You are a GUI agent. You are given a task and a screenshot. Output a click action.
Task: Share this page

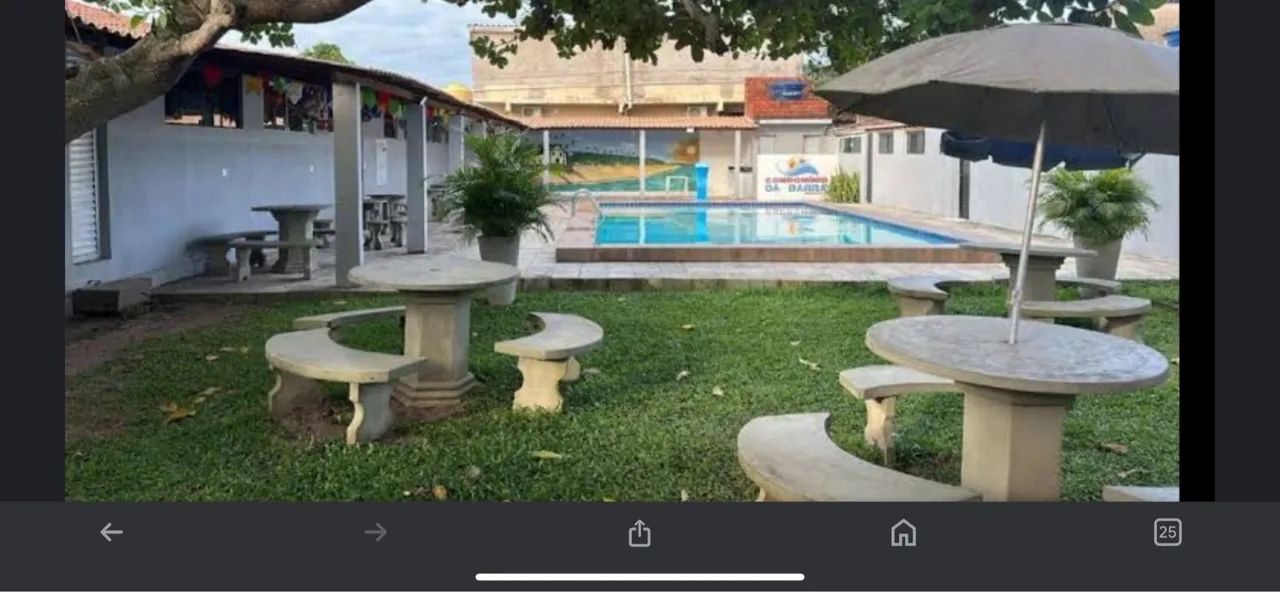[639, 533]
